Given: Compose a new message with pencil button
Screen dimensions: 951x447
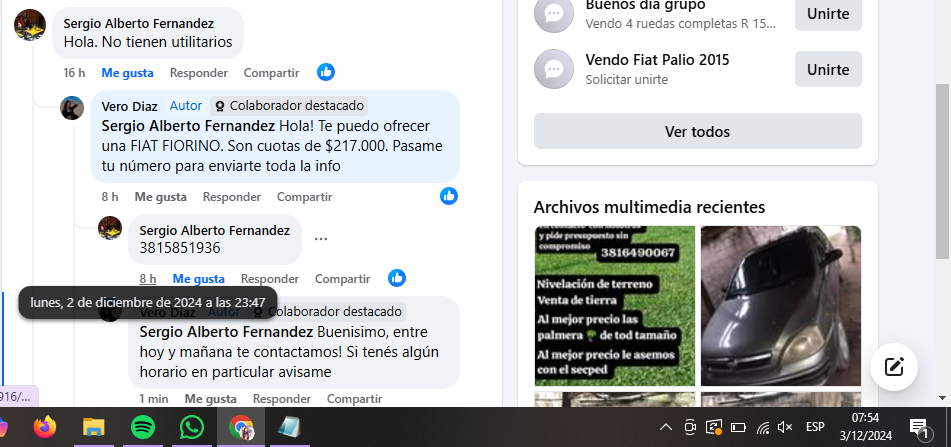Looking at the screenshot, I should click(x=894, y=366).
